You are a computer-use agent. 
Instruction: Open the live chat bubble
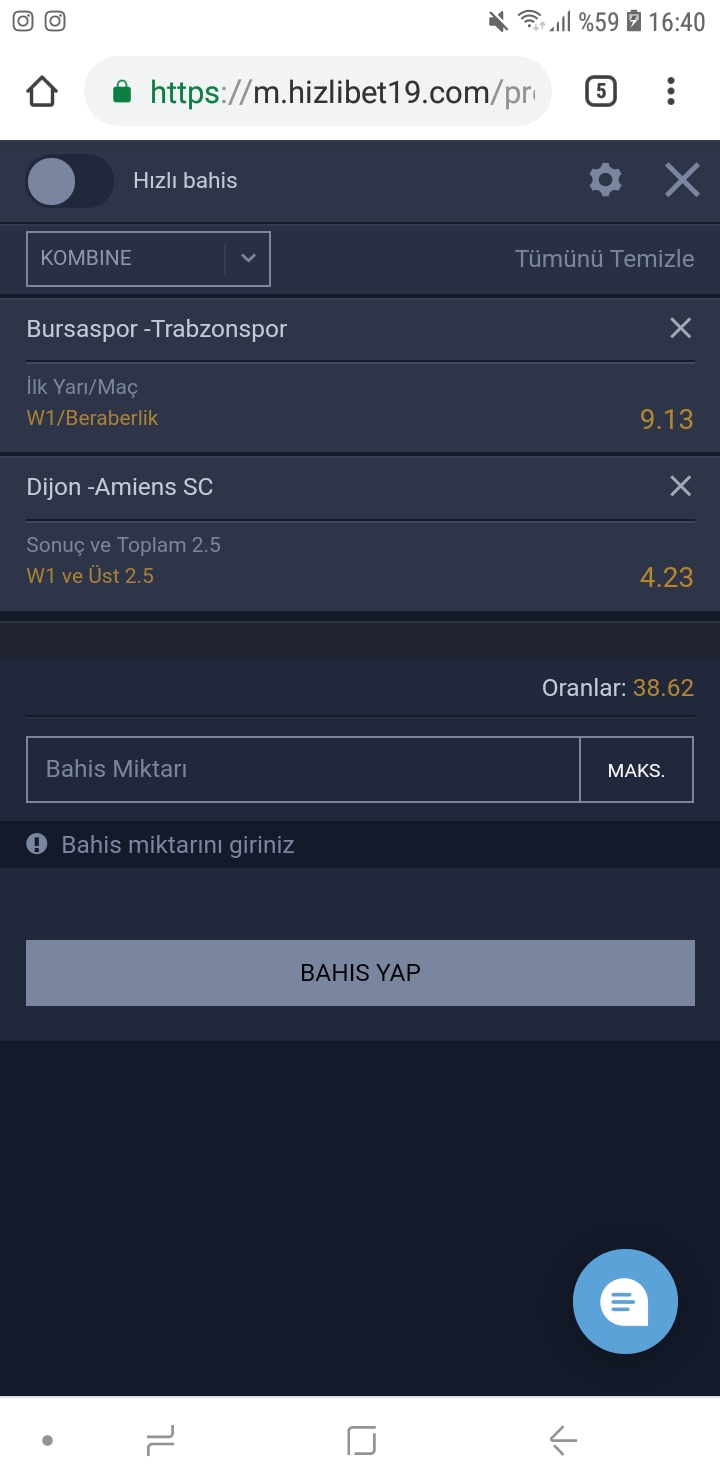(625, 1301)
